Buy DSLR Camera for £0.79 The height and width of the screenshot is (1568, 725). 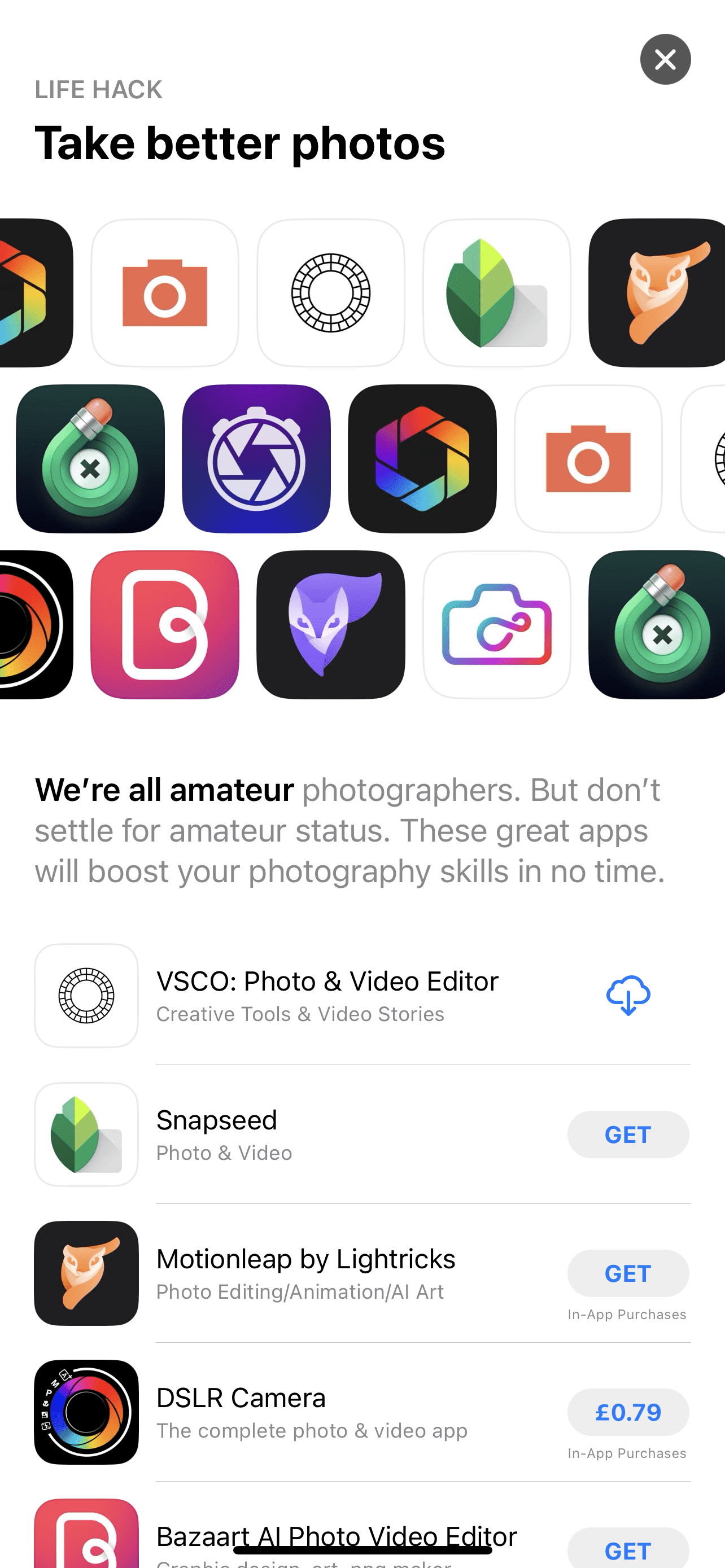pyautogui.click(x=628, y=1412)
